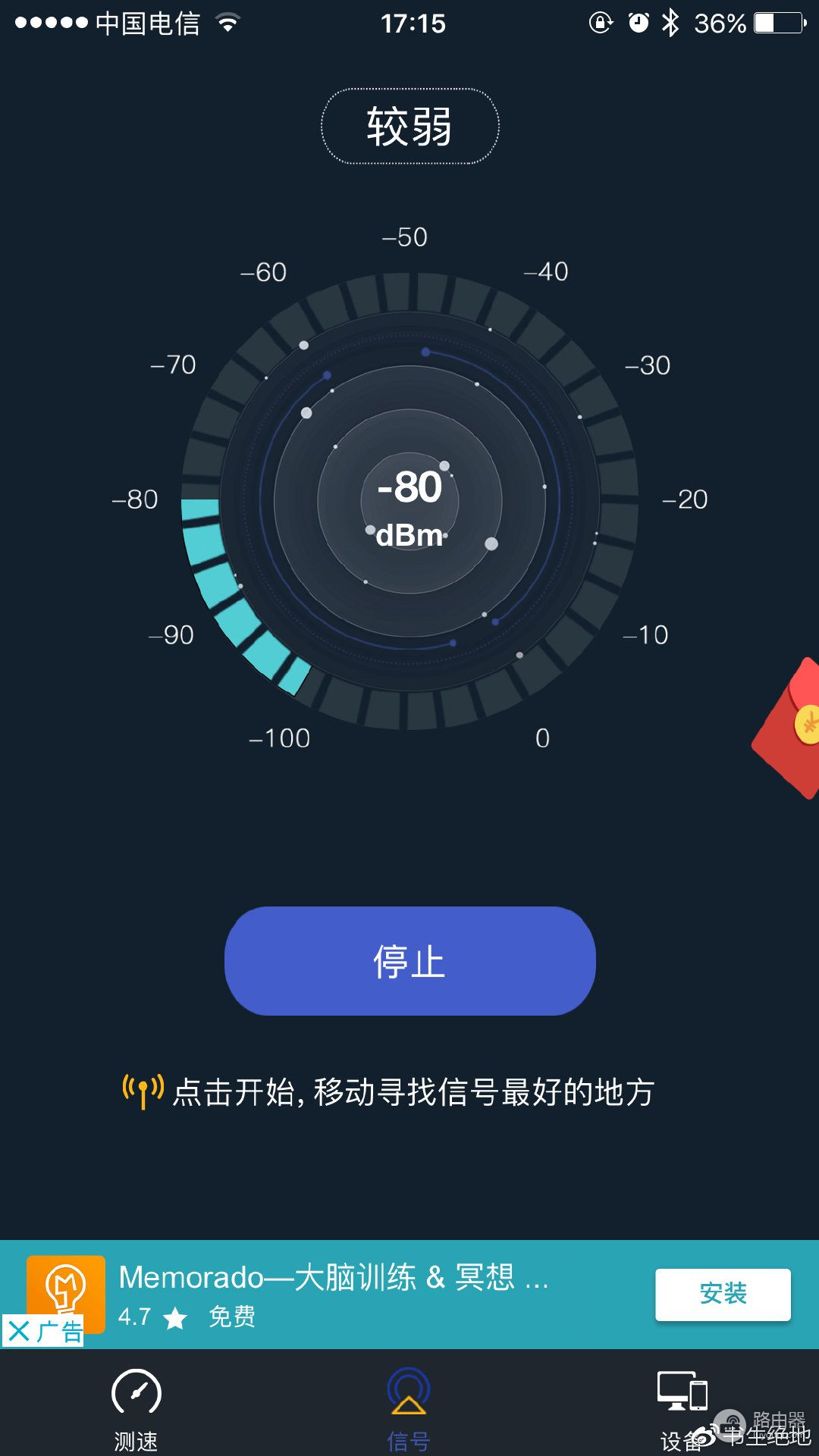
Task: Dismiss the ad banner with the X
Action: (x=20, y=1331)
